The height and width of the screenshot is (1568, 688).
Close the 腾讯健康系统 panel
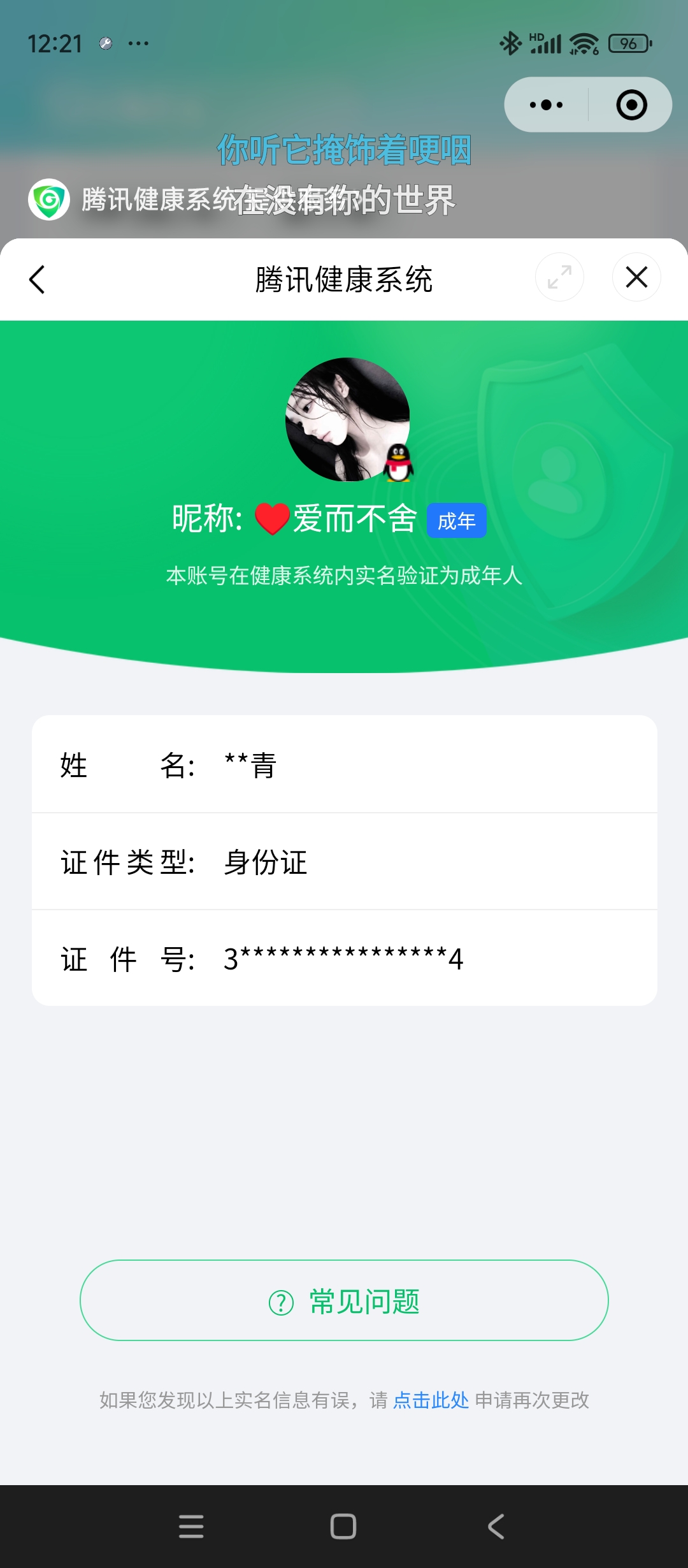pos(636,278)
